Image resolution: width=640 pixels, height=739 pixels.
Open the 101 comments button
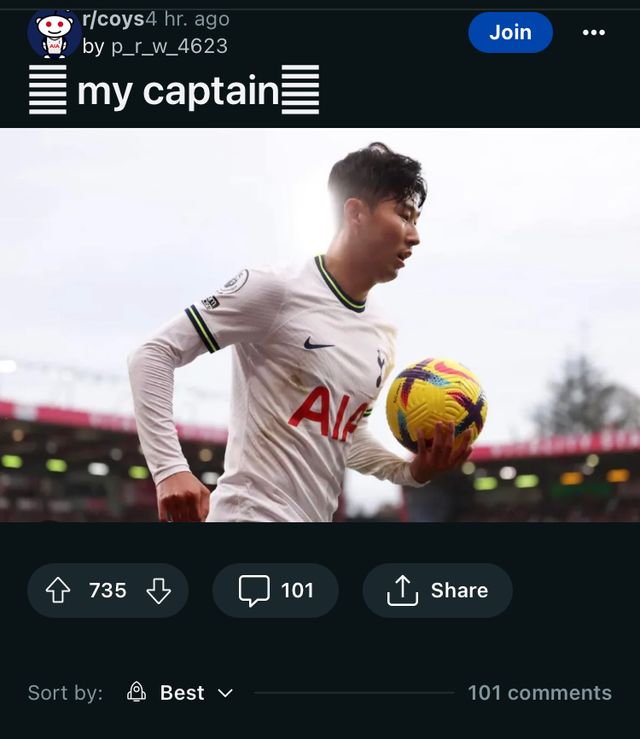[x=275, y=591]
